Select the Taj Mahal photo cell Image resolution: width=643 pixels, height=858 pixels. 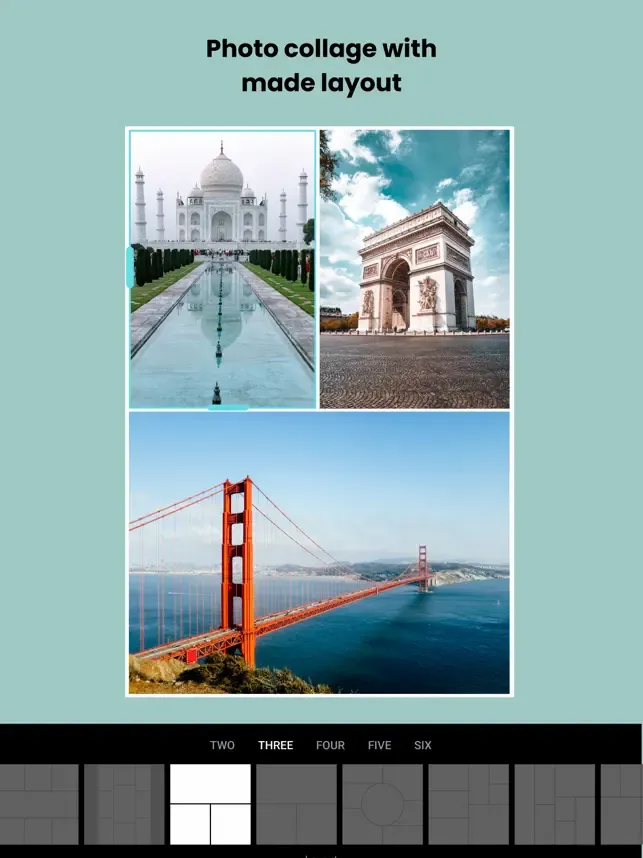222,269
